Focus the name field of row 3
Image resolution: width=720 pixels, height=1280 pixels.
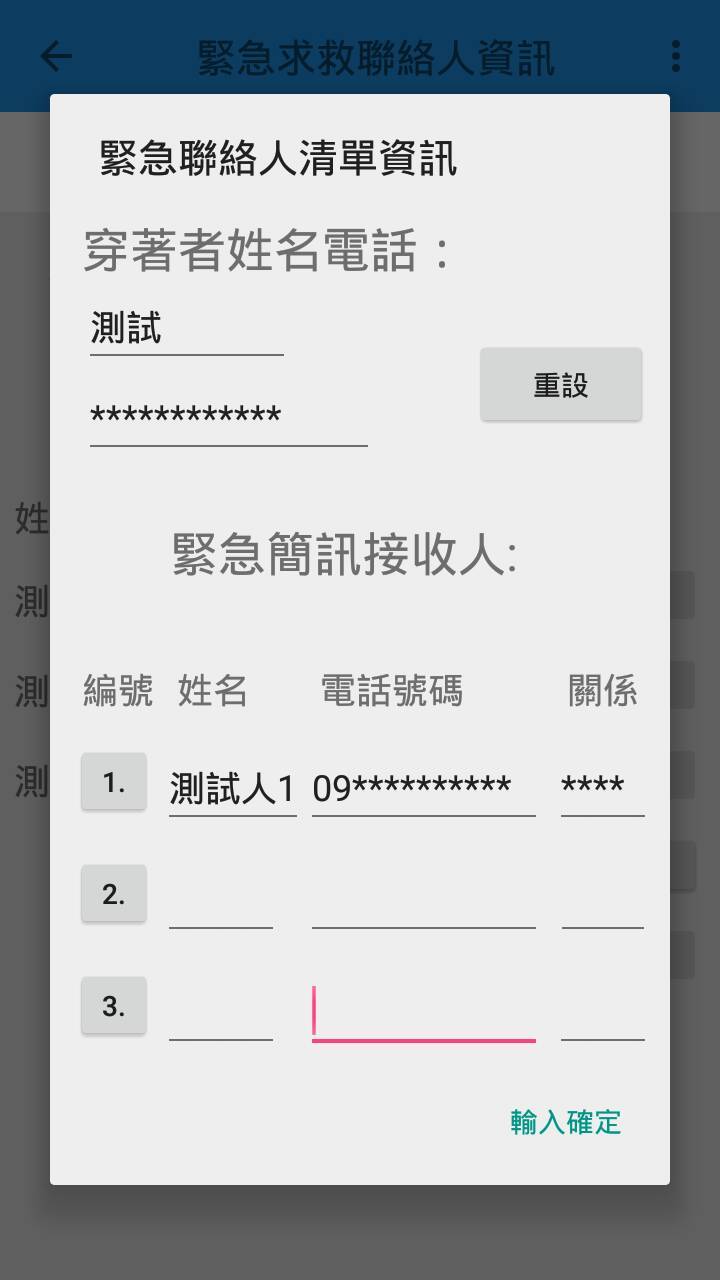(x=221, y=1012)
